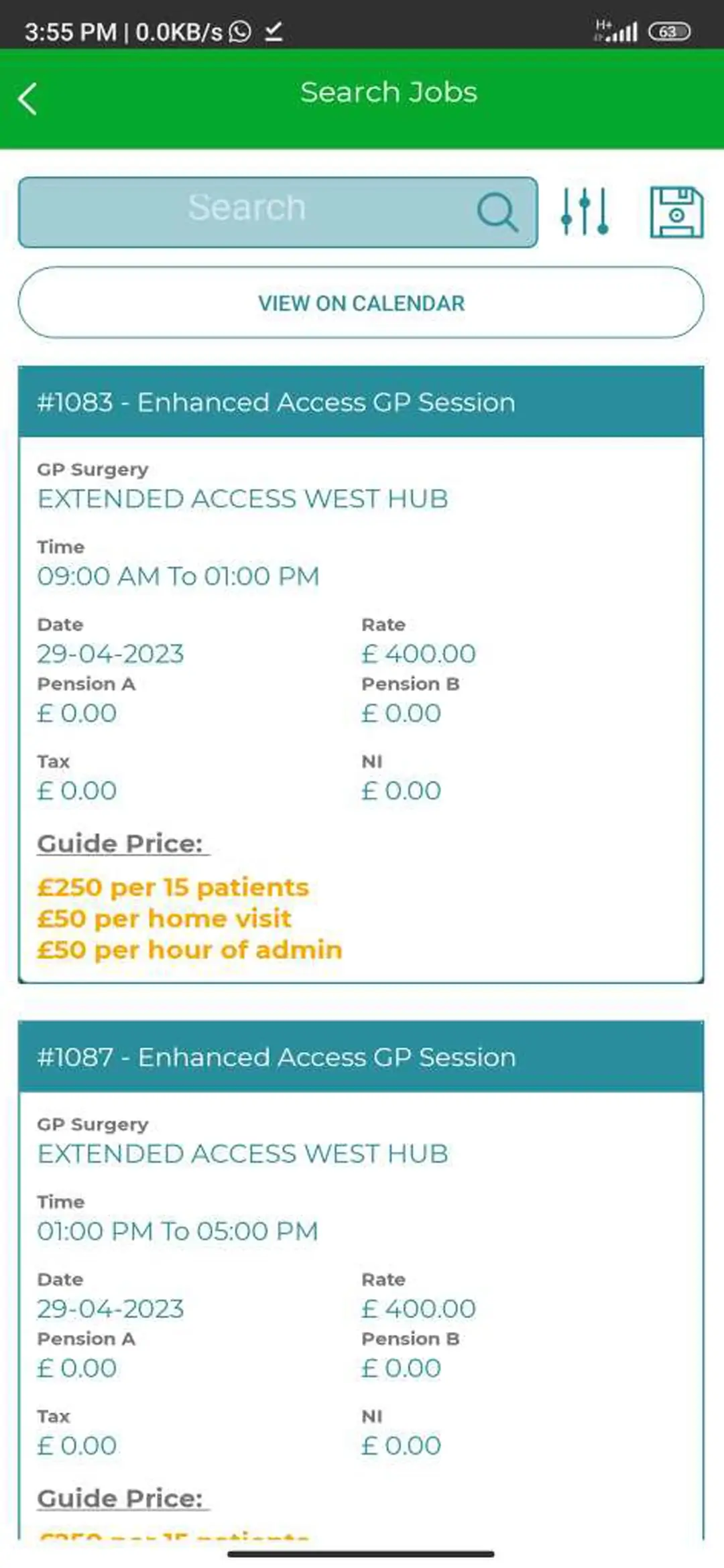View jobs on calendar
Screen dimensions: 724x1568
coord(361,303)
